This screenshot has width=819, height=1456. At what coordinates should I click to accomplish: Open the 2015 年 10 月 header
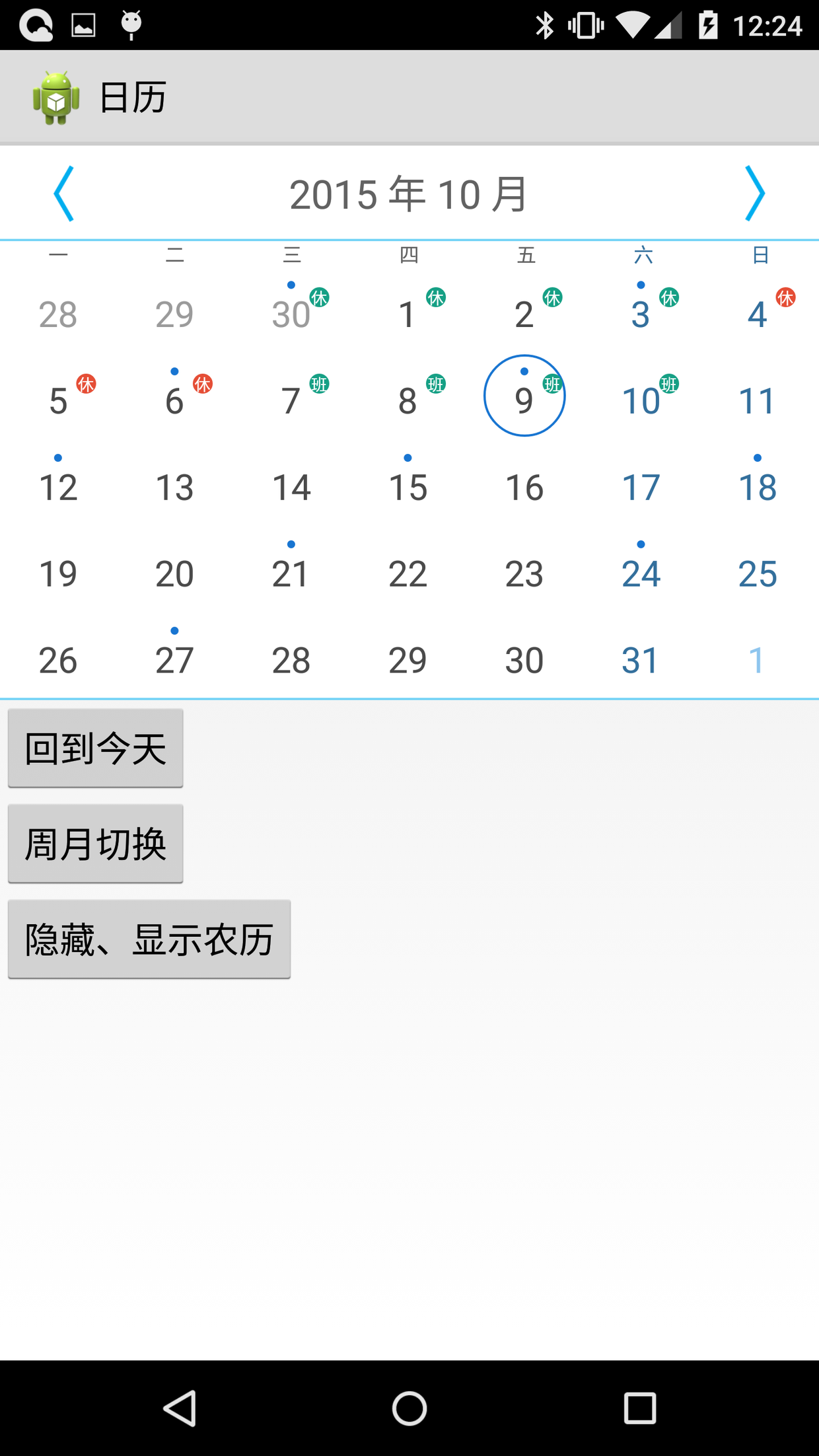click(409, 194)
